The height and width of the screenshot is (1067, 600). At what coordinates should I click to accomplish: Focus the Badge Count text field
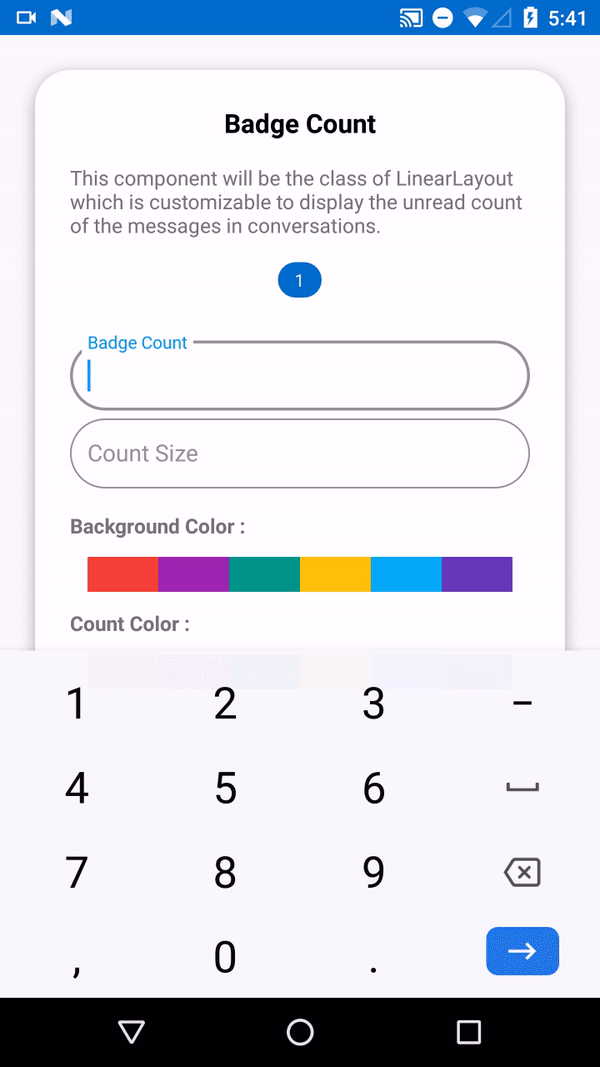(300, 377)
